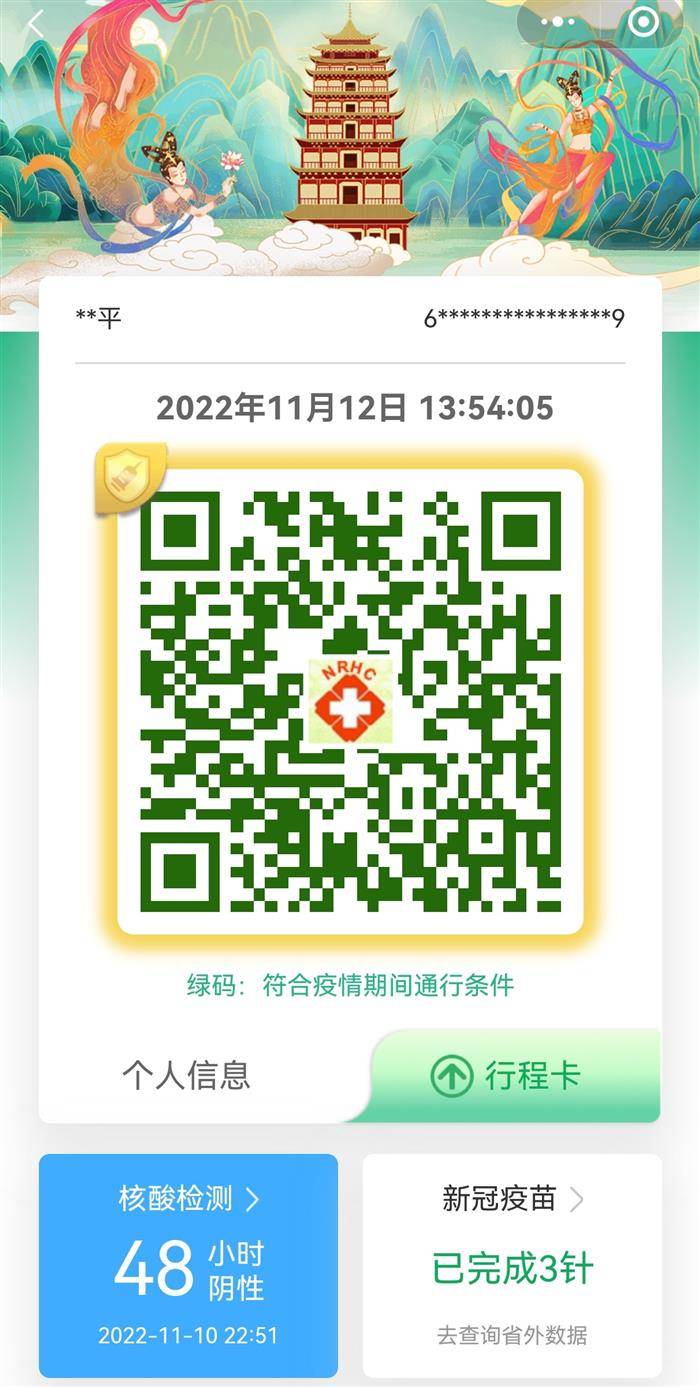
Task: Go back using the top-left arrow
Action: pyautogui.click(x=36, y=26)
